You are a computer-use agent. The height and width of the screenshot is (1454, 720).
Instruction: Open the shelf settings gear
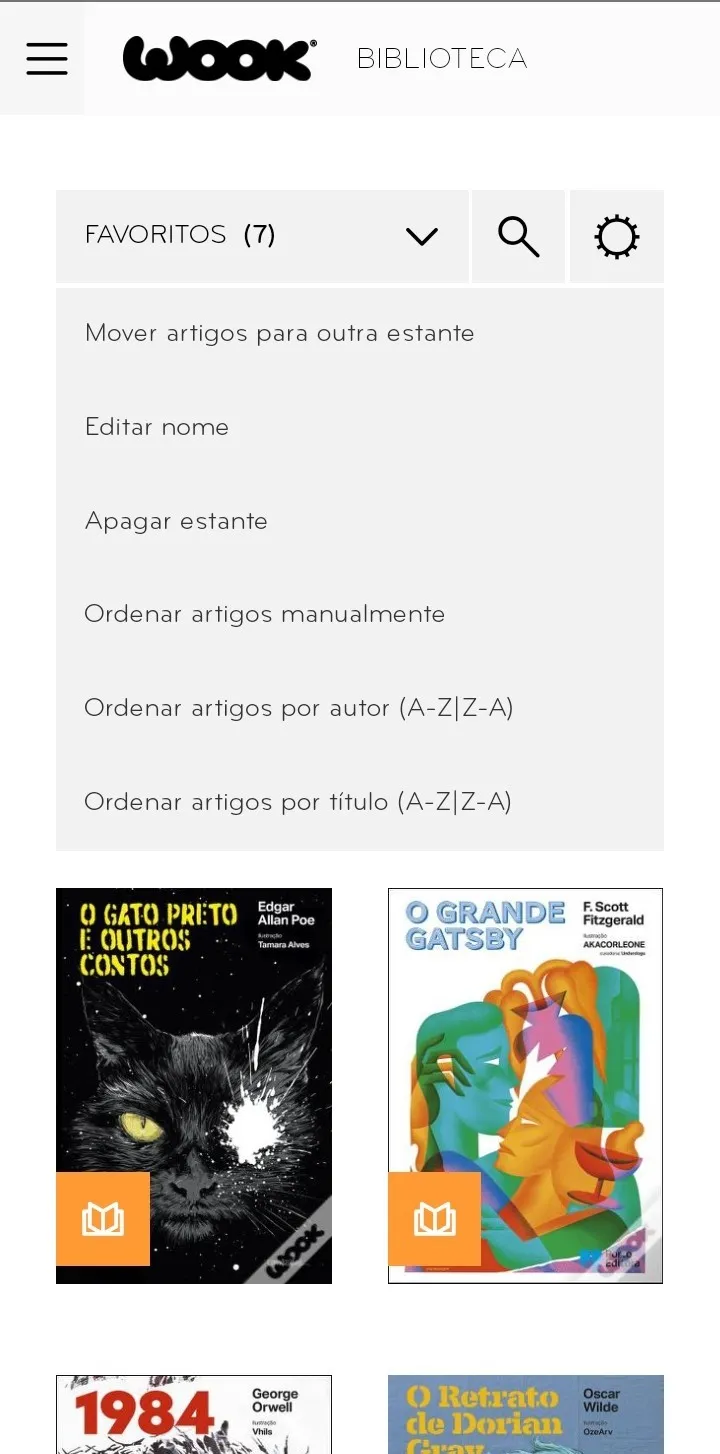[x=617, y=236]
